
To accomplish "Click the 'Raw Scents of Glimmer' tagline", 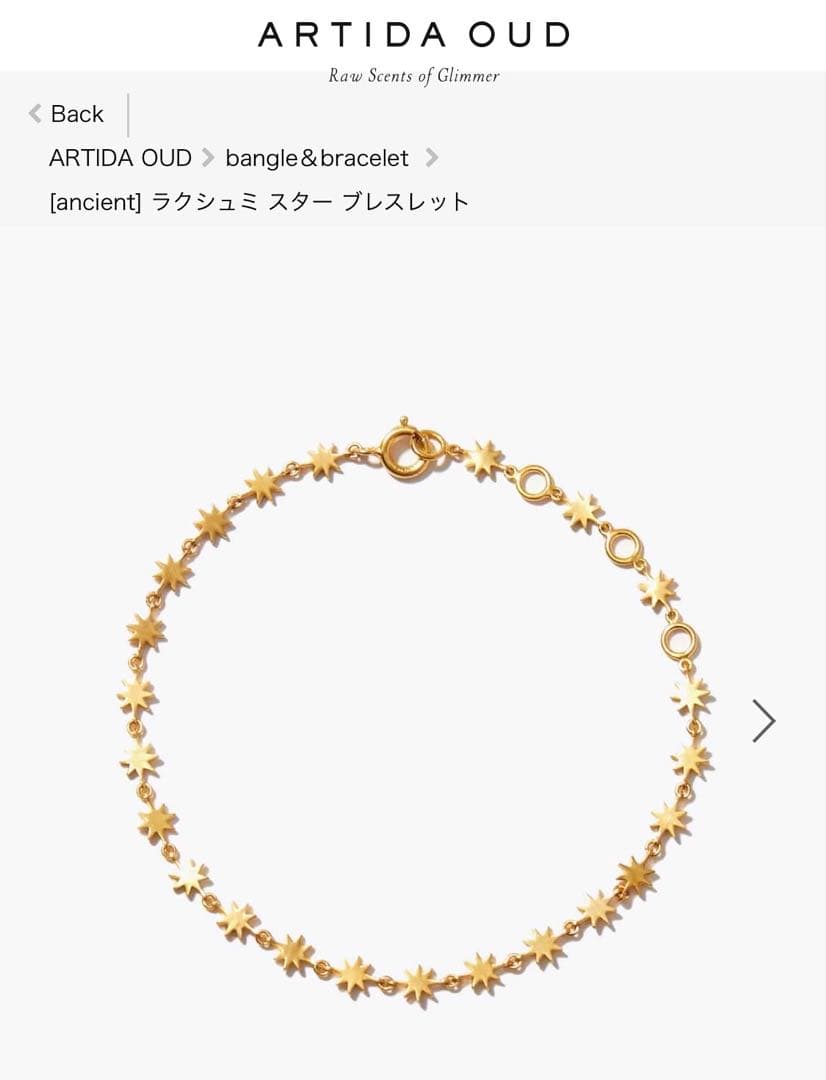I will (413, 76).
